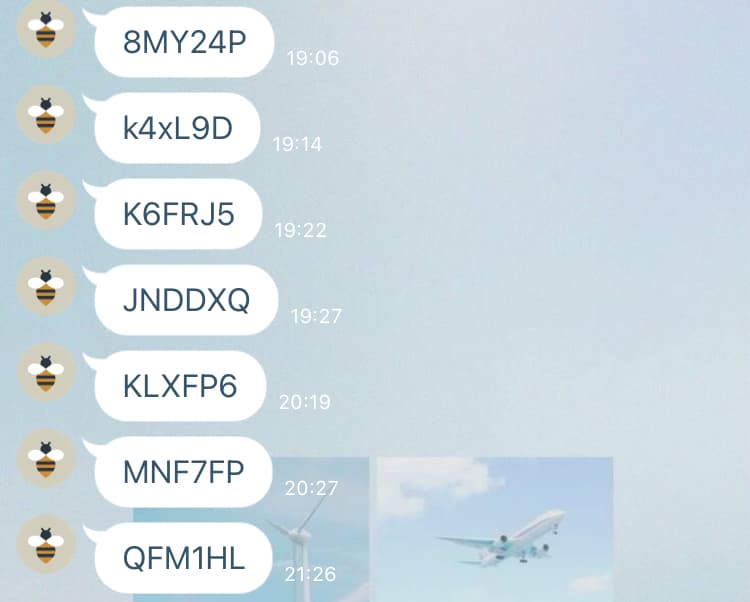Open the bee avatar beside MNF7FP
750x602 pixels.
[x=46, y=459]
